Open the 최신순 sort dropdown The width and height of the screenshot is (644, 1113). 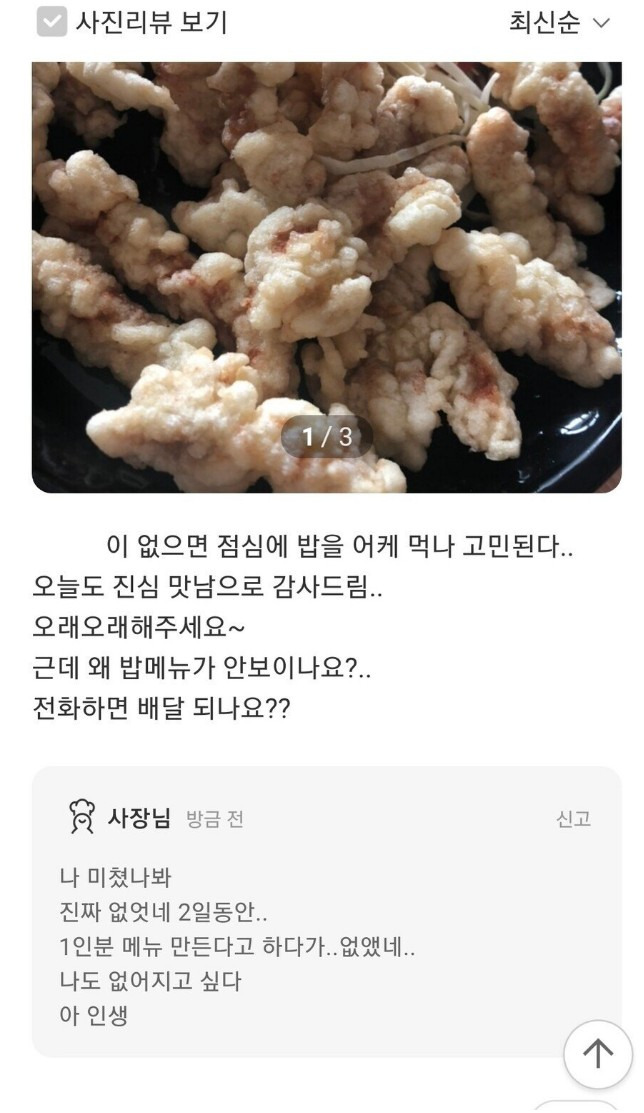[559, 23]
